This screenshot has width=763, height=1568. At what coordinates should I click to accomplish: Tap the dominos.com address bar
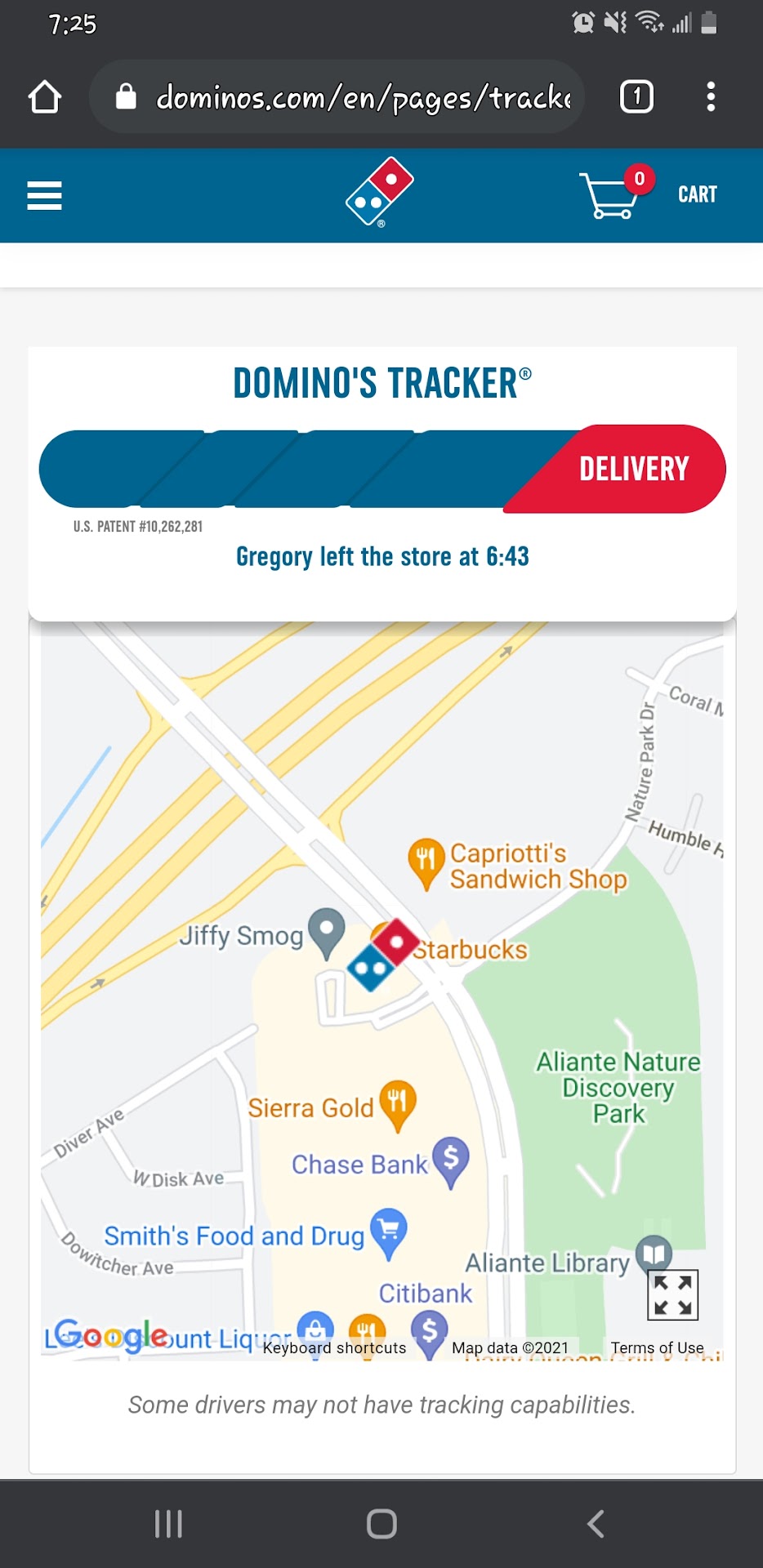[x=343, y=97]
